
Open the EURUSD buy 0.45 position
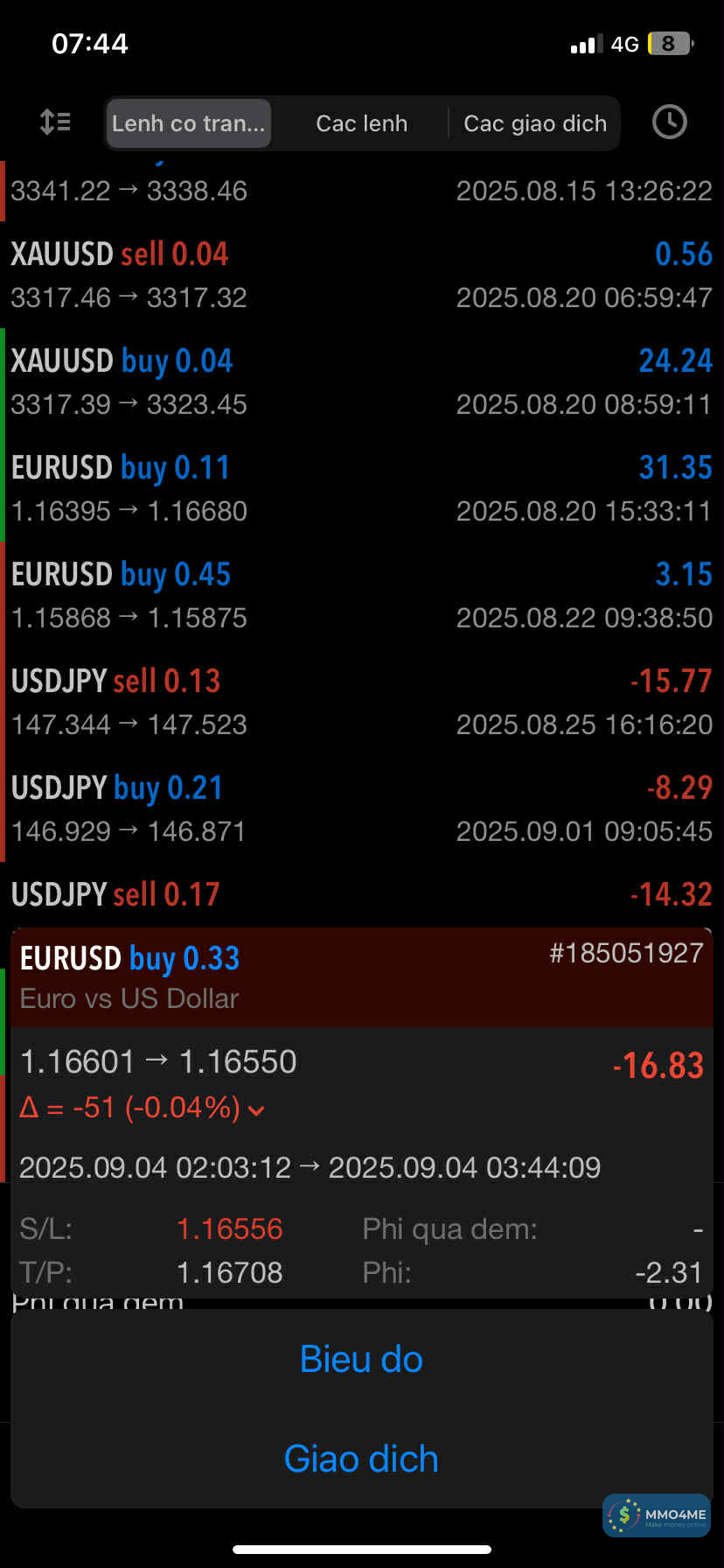(361, 595)
